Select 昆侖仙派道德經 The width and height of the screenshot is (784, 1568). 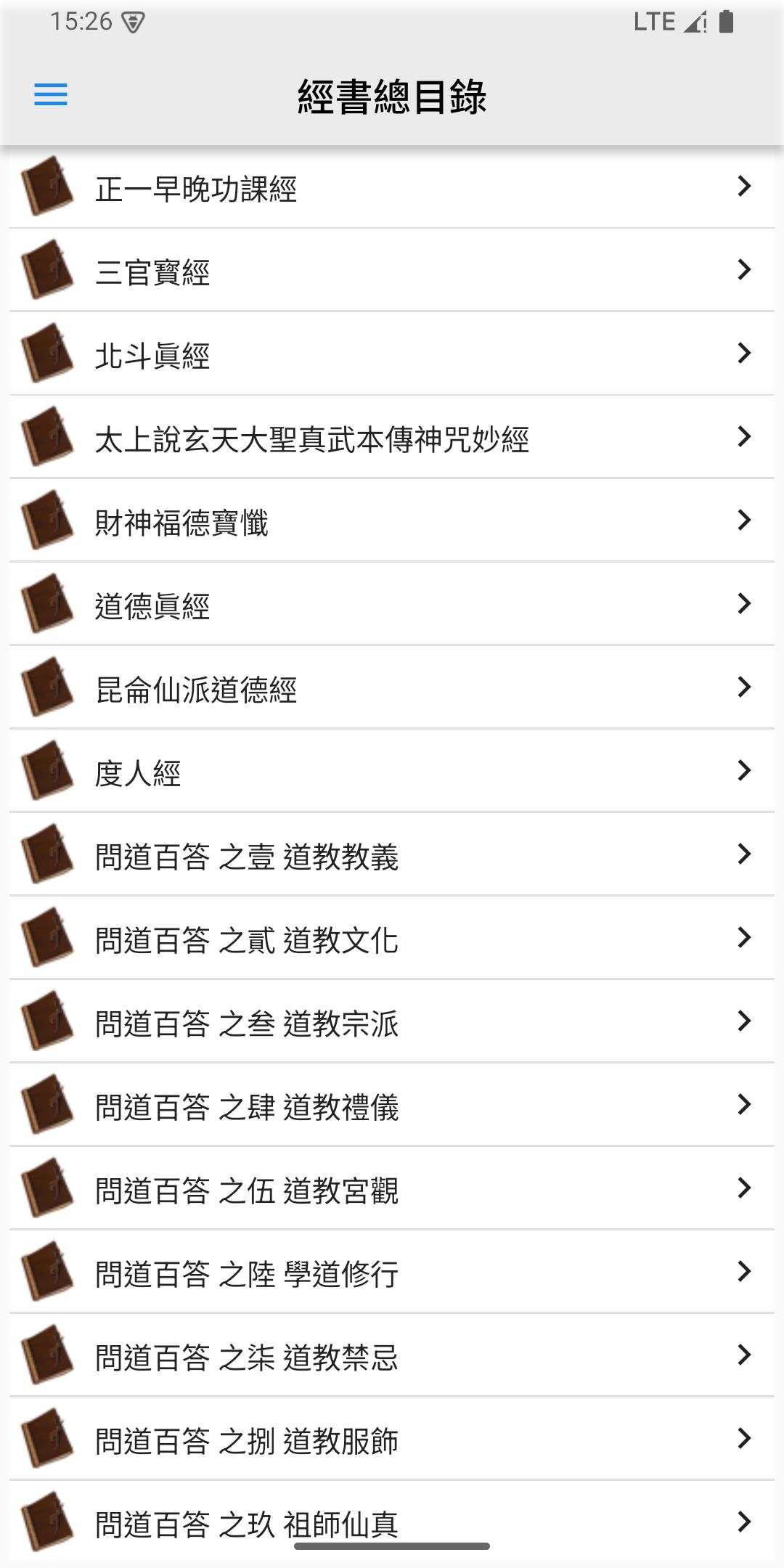click(392, 689)
